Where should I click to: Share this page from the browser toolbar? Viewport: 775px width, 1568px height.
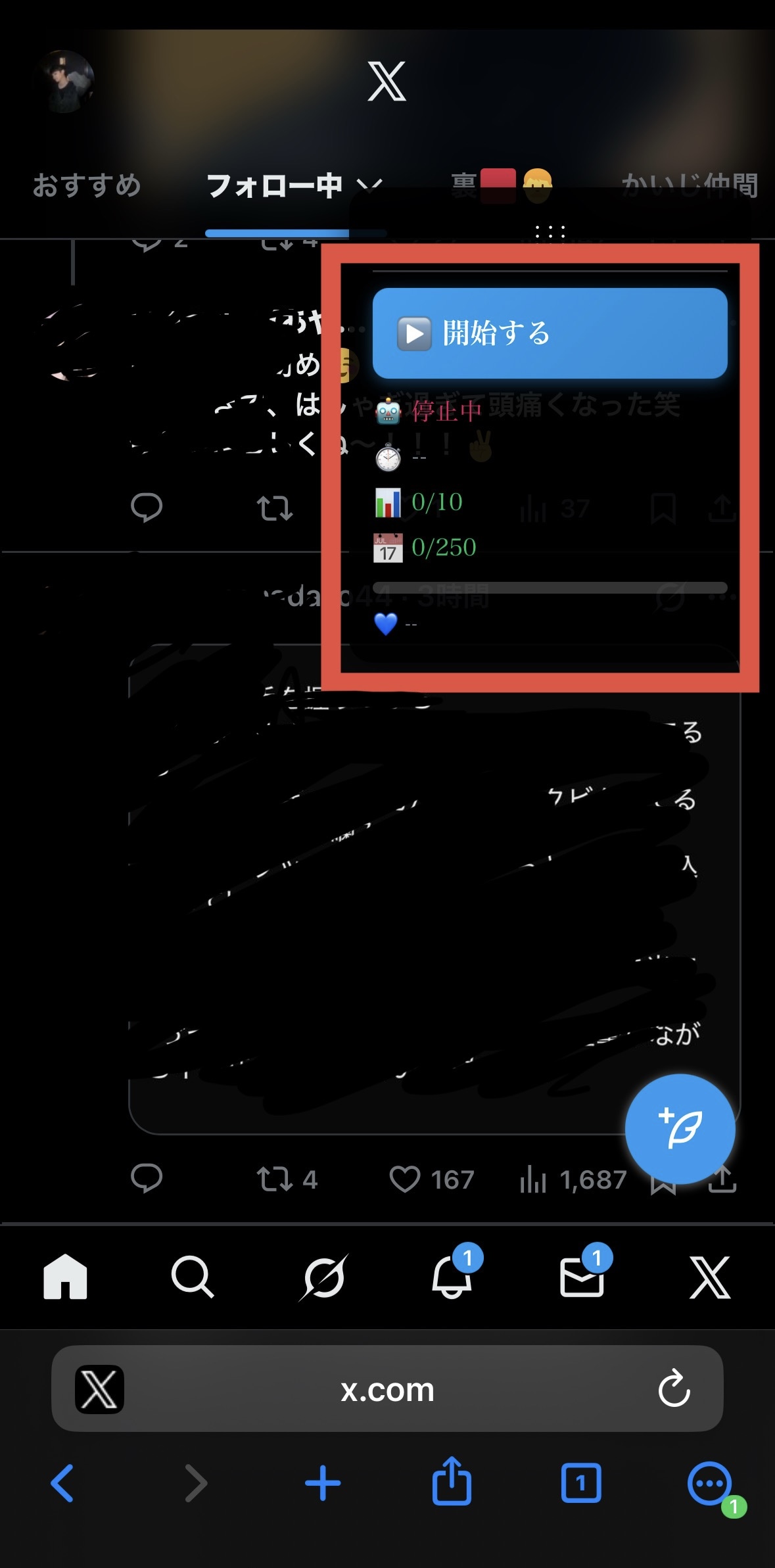(452, 1482)
